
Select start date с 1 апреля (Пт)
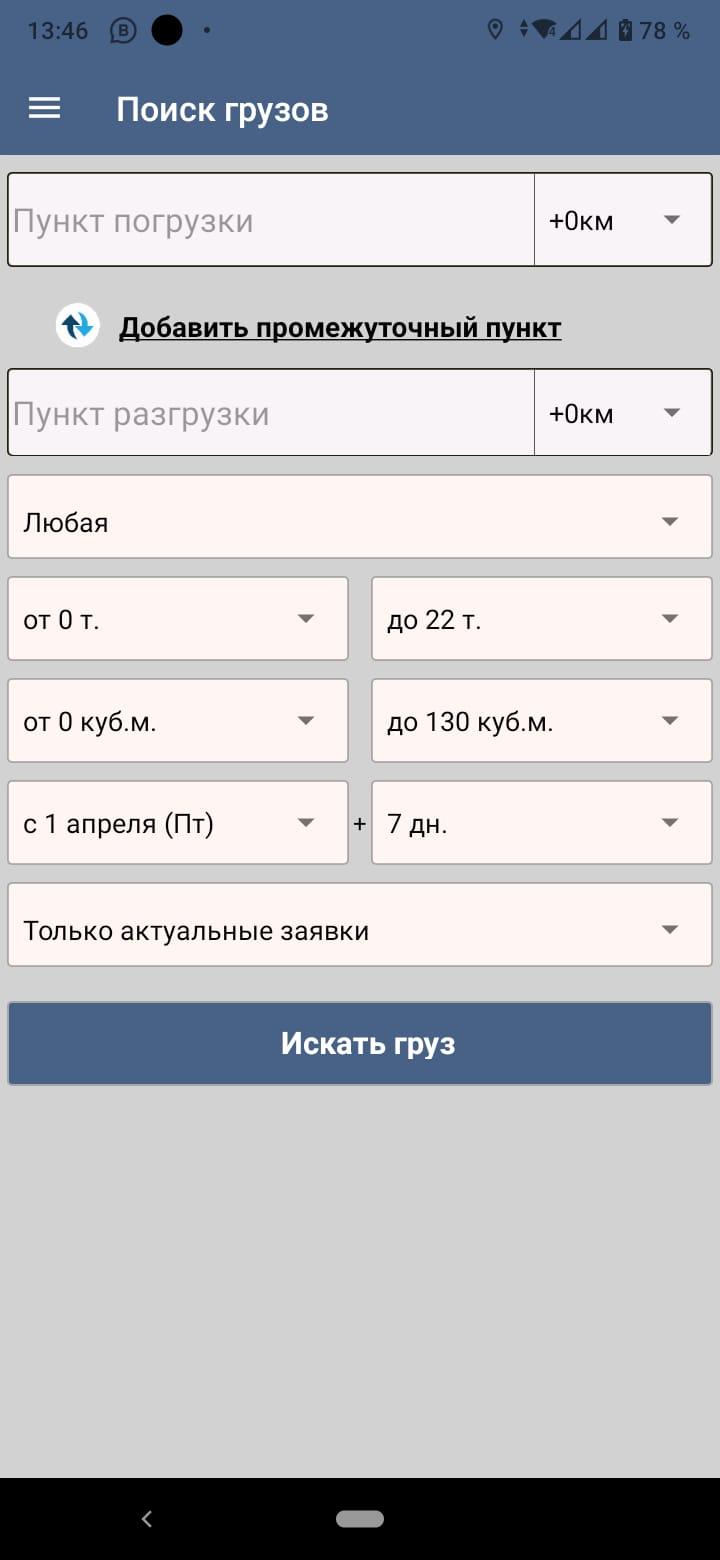pos(178,824)
